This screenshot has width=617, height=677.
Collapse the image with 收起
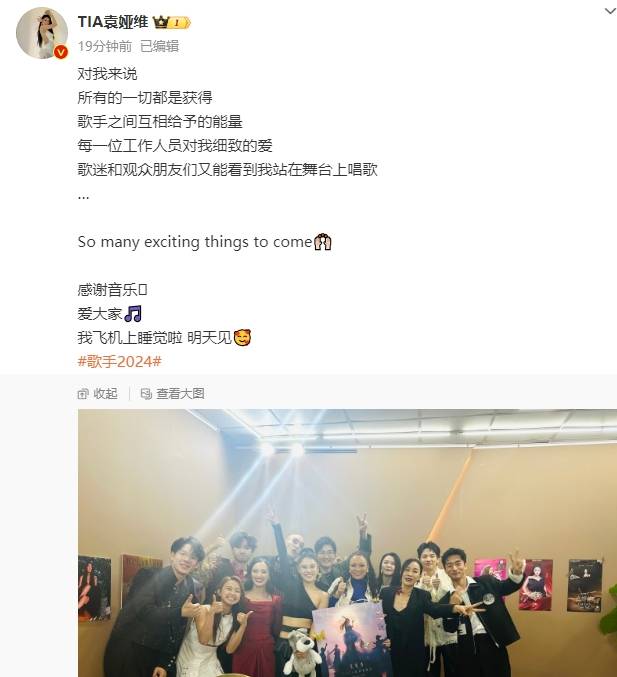click(x=98, y=394)
